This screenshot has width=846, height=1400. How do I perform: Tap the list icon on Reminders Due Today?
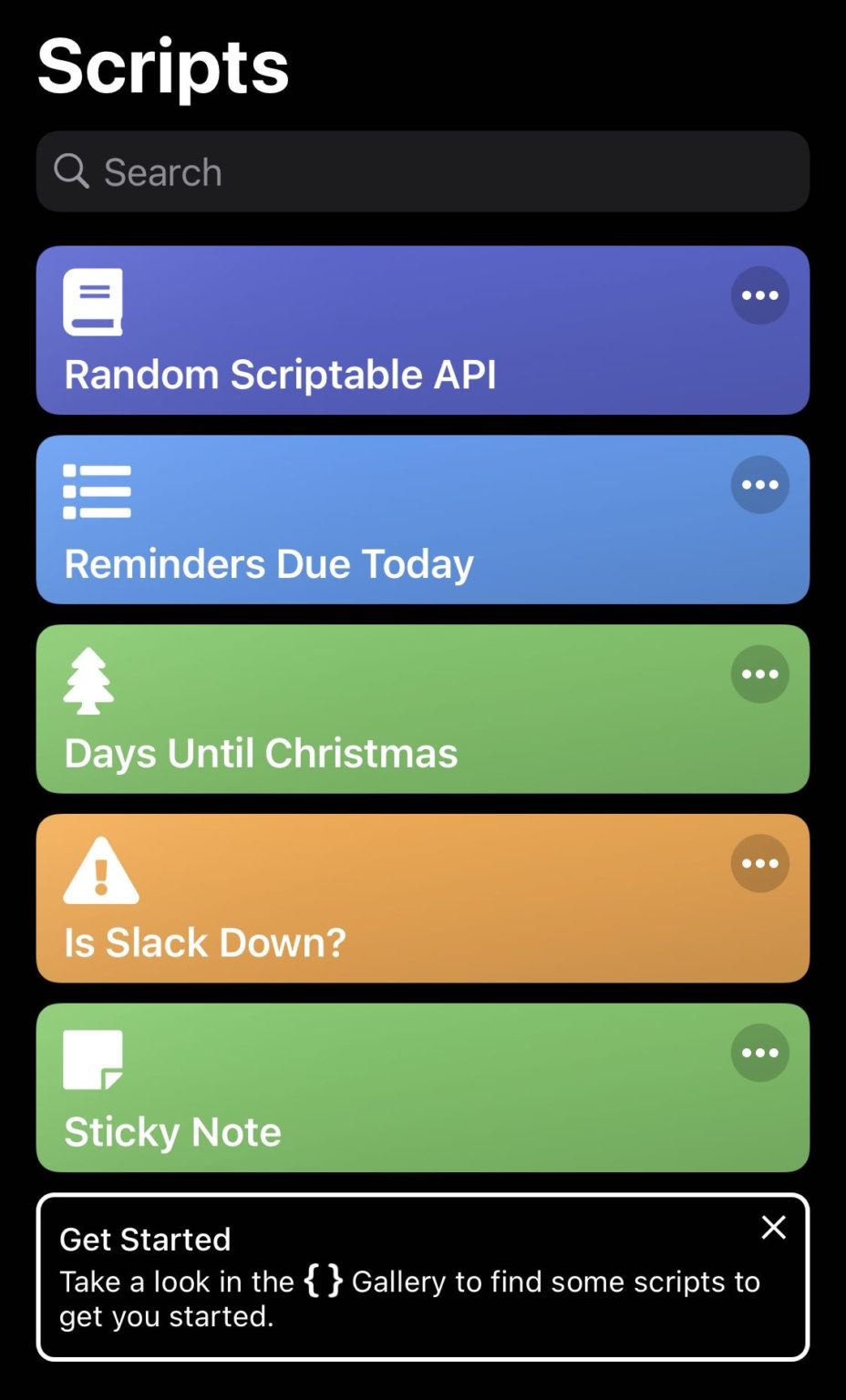coord(96,490)
